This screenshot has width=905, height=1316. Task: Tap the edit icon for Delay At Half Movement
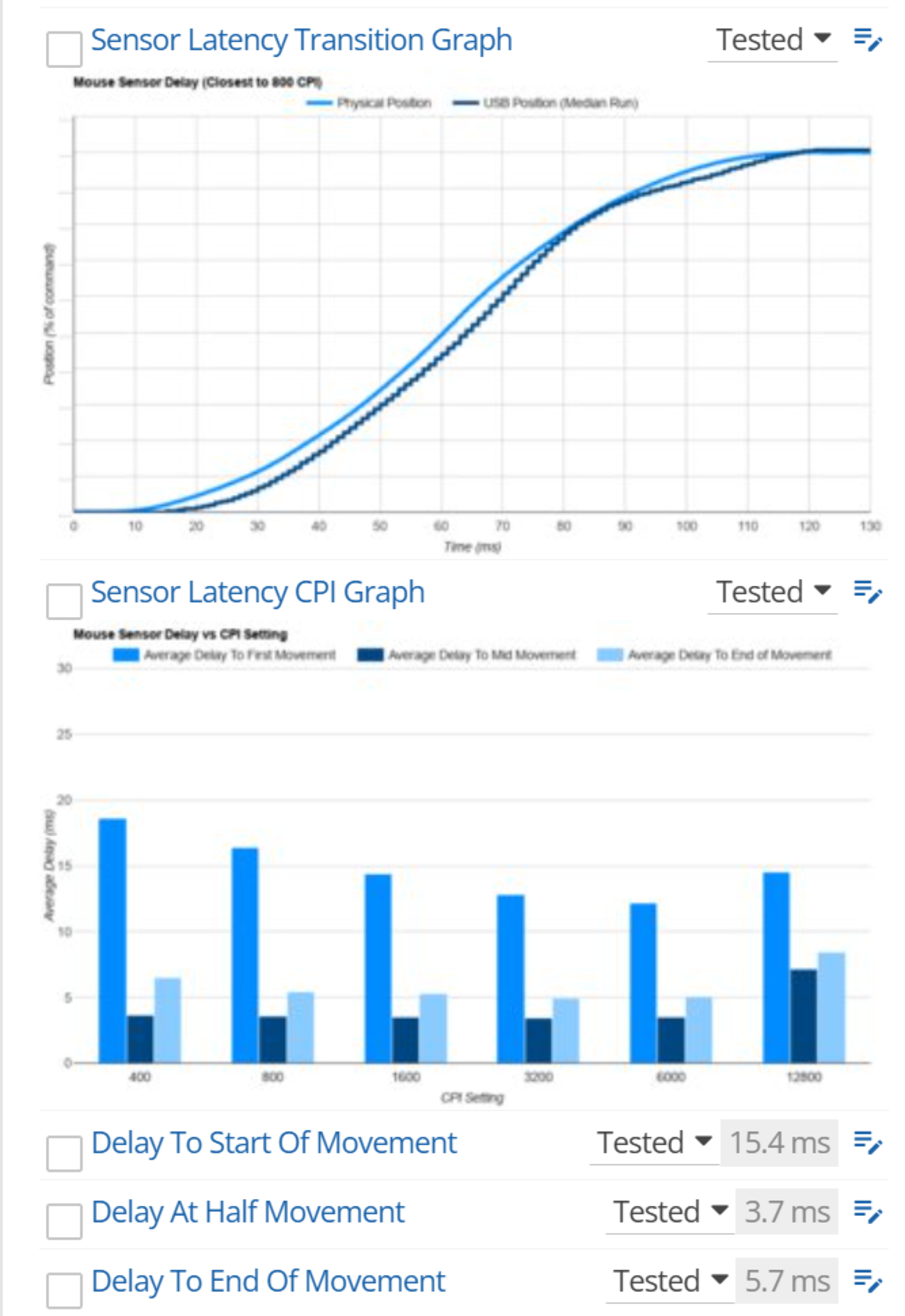coord(867,1212)
